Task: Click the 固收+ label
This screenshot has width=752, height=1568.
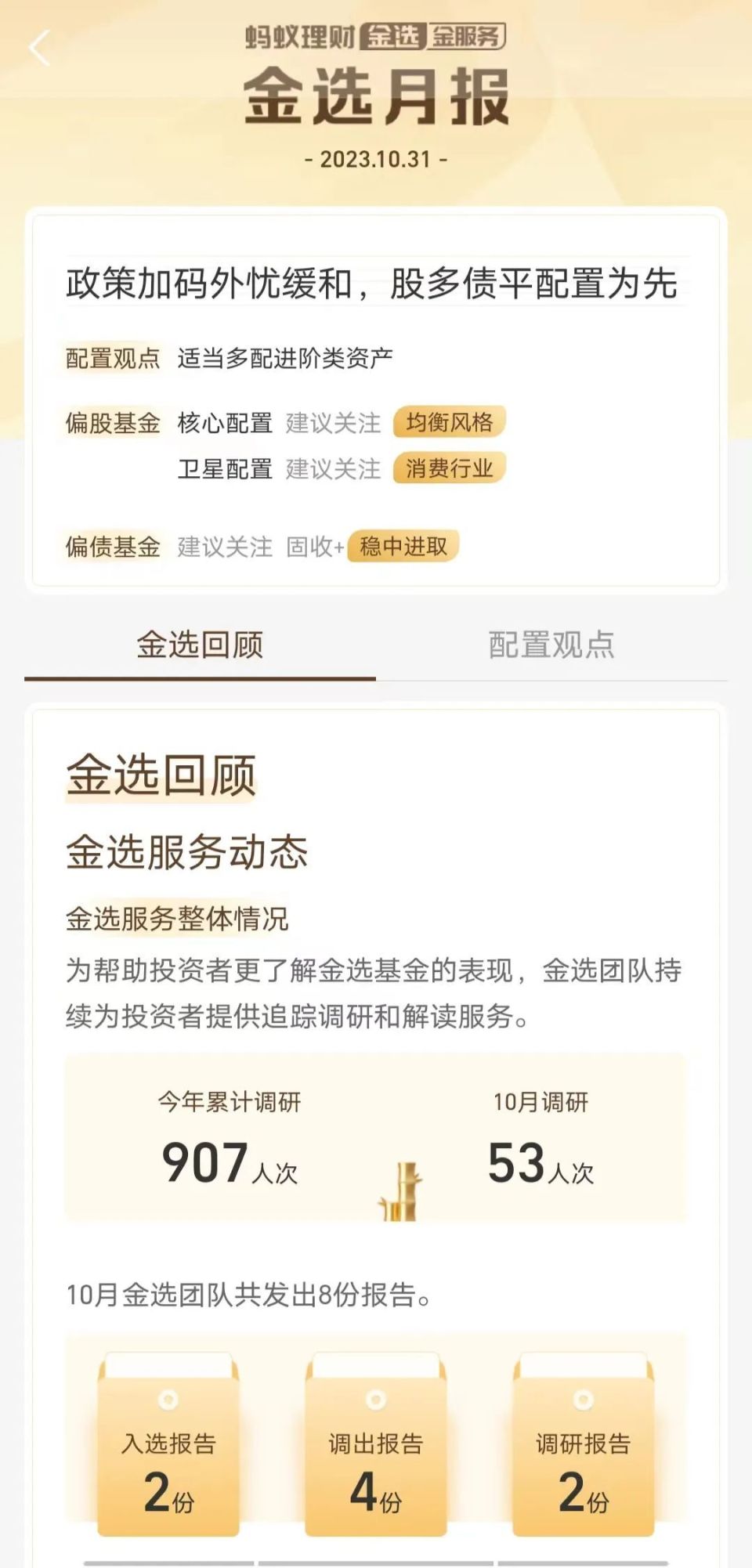Action: (313, 546)
